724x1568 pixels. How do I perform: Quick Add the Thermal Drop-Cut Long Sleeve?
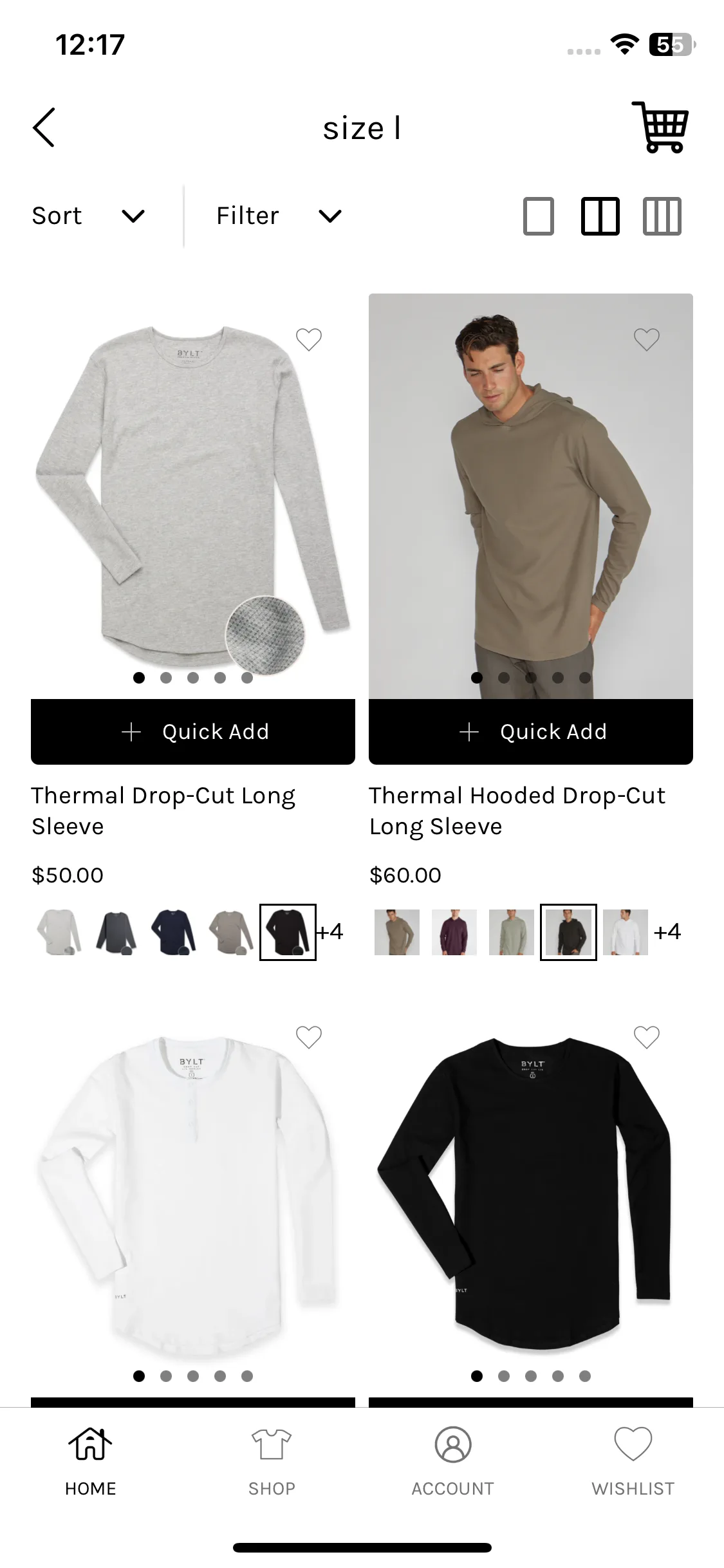[x=193, y=732]
